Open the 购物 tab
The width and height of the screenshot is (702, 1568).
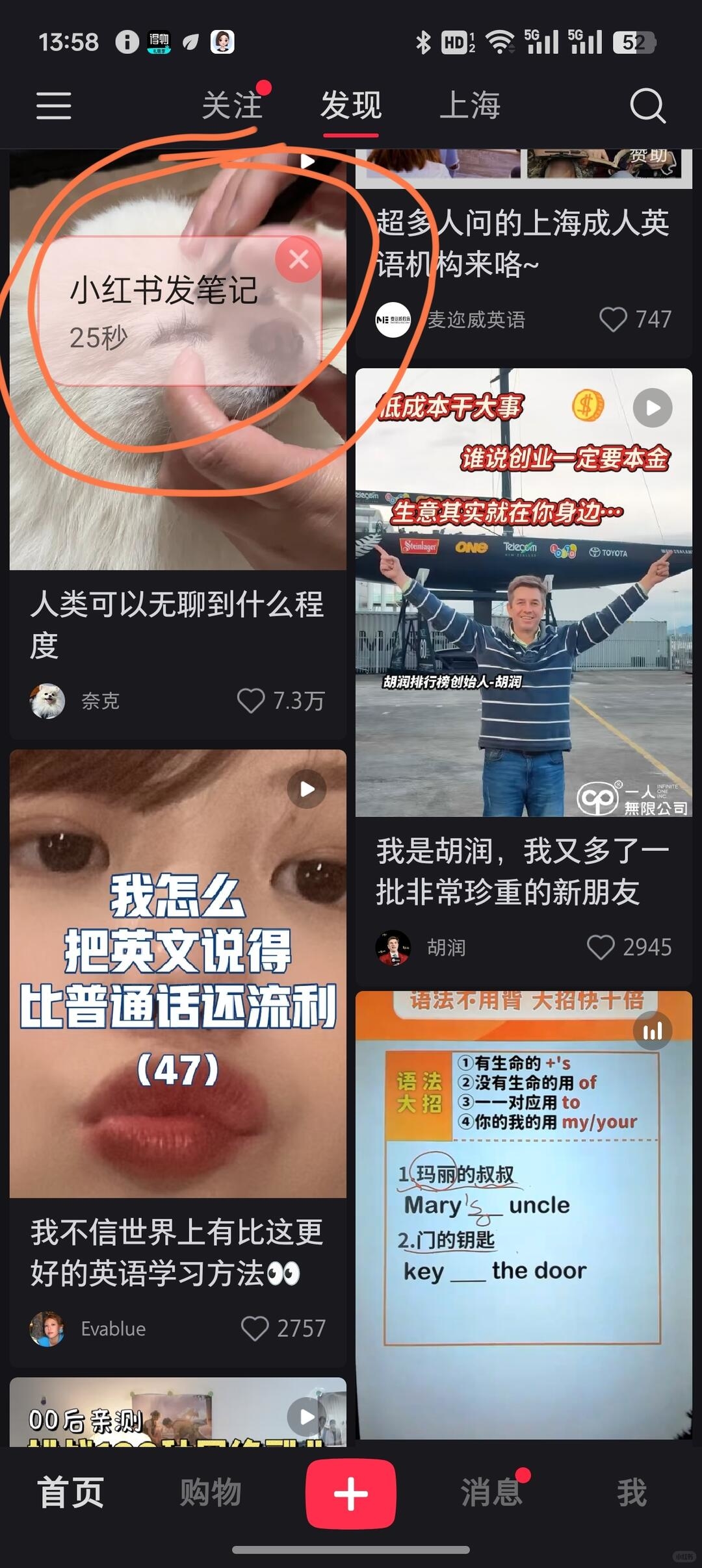(211, 1492)
